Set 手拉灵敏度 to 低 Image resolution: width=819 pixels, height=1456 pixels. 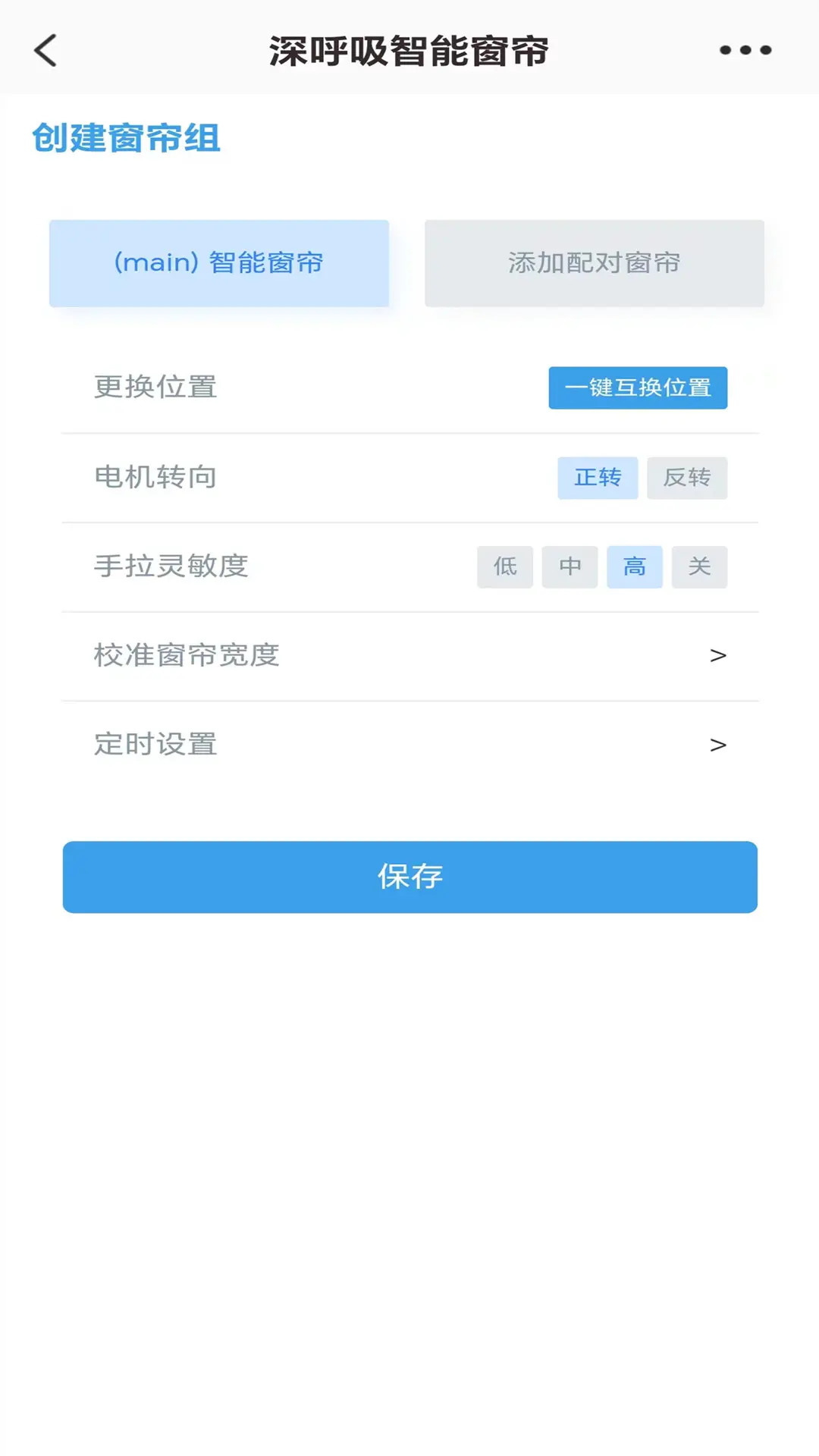pyautogui.click(x=504, y=567)
